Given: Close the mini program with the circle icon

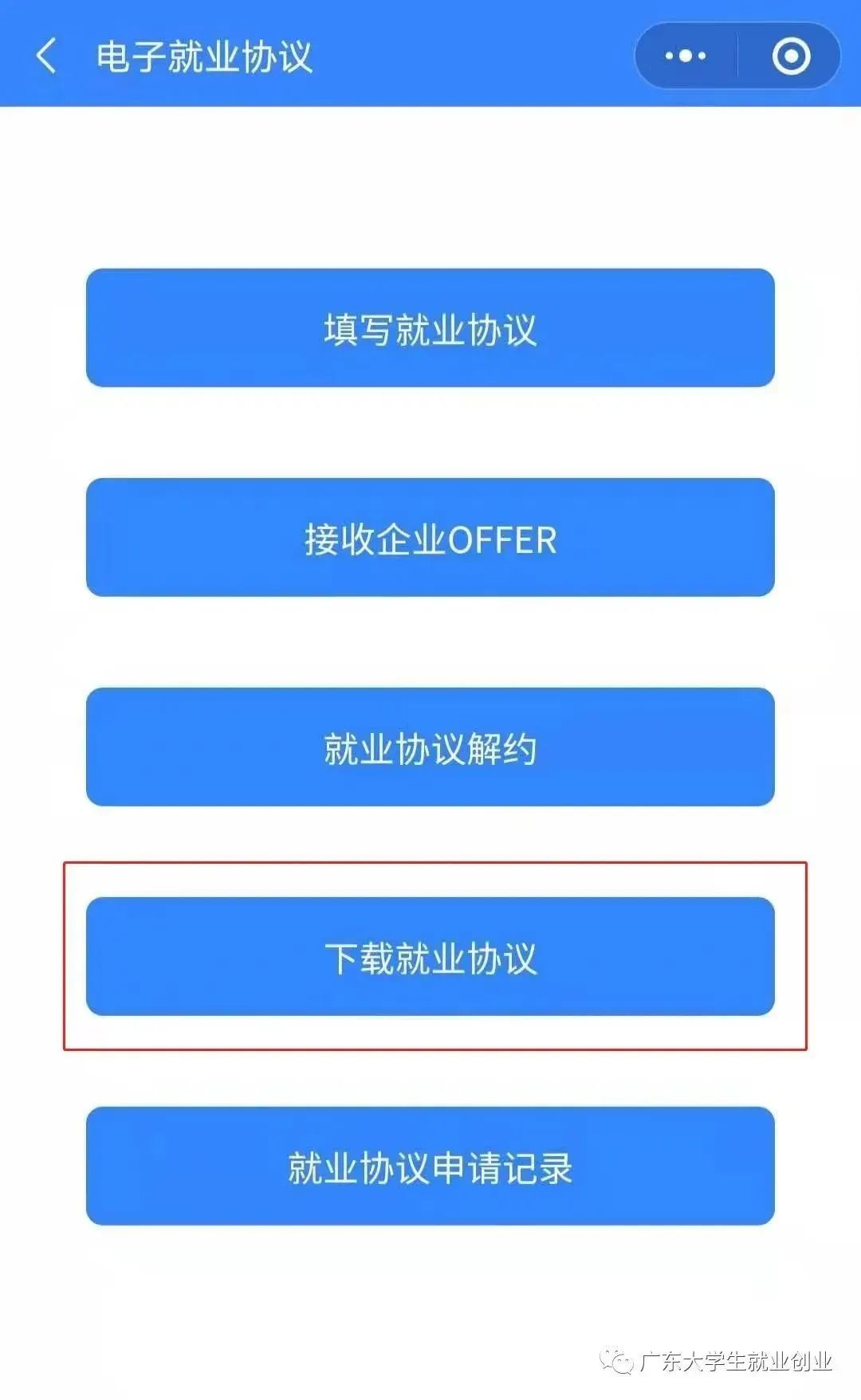Looking at the screenshot, I should [x=791, y=56].
